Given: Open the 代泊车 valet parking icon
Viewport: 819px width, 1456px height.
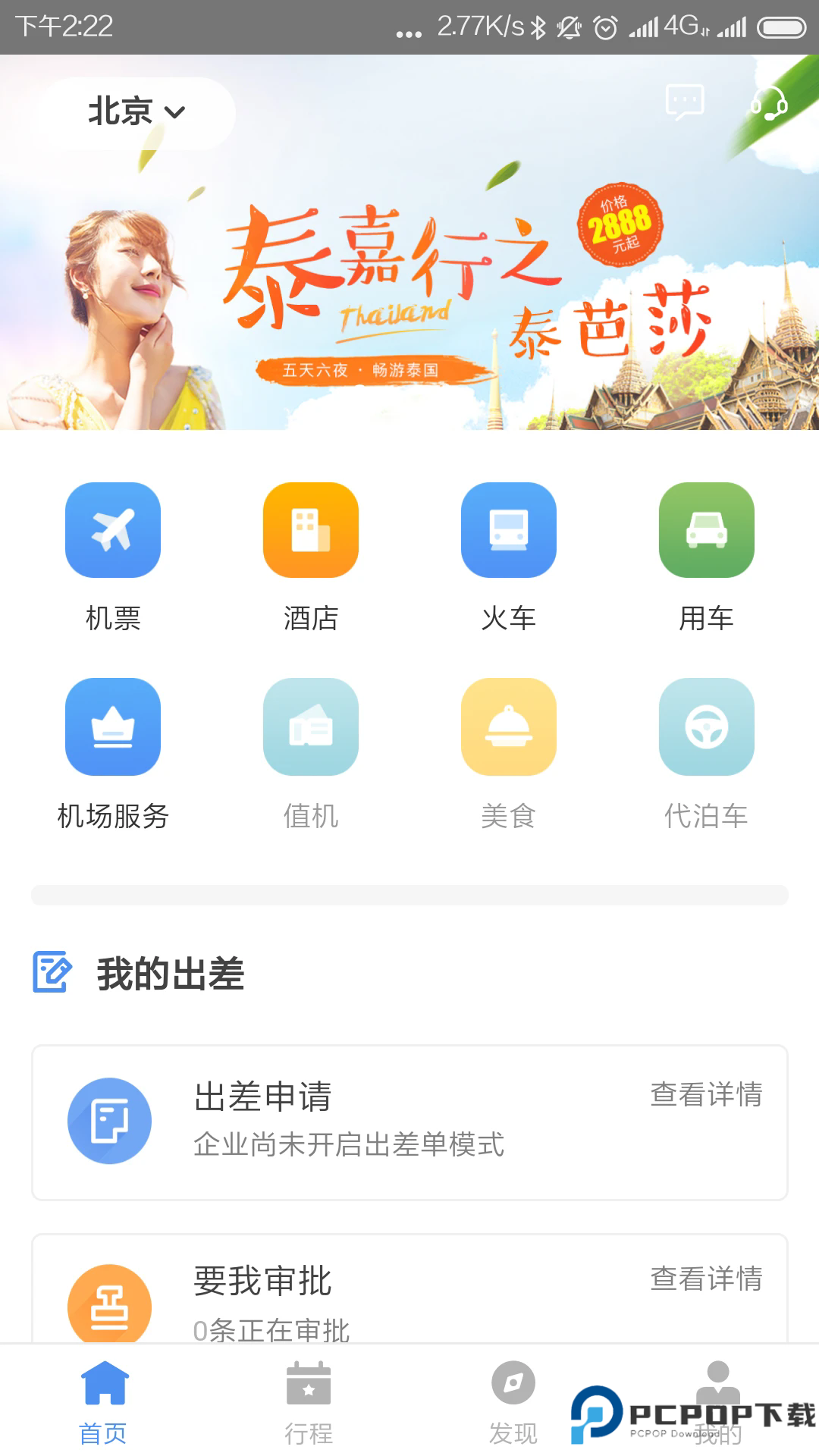Looking at the screenshot, I should (x=706, y=728).
